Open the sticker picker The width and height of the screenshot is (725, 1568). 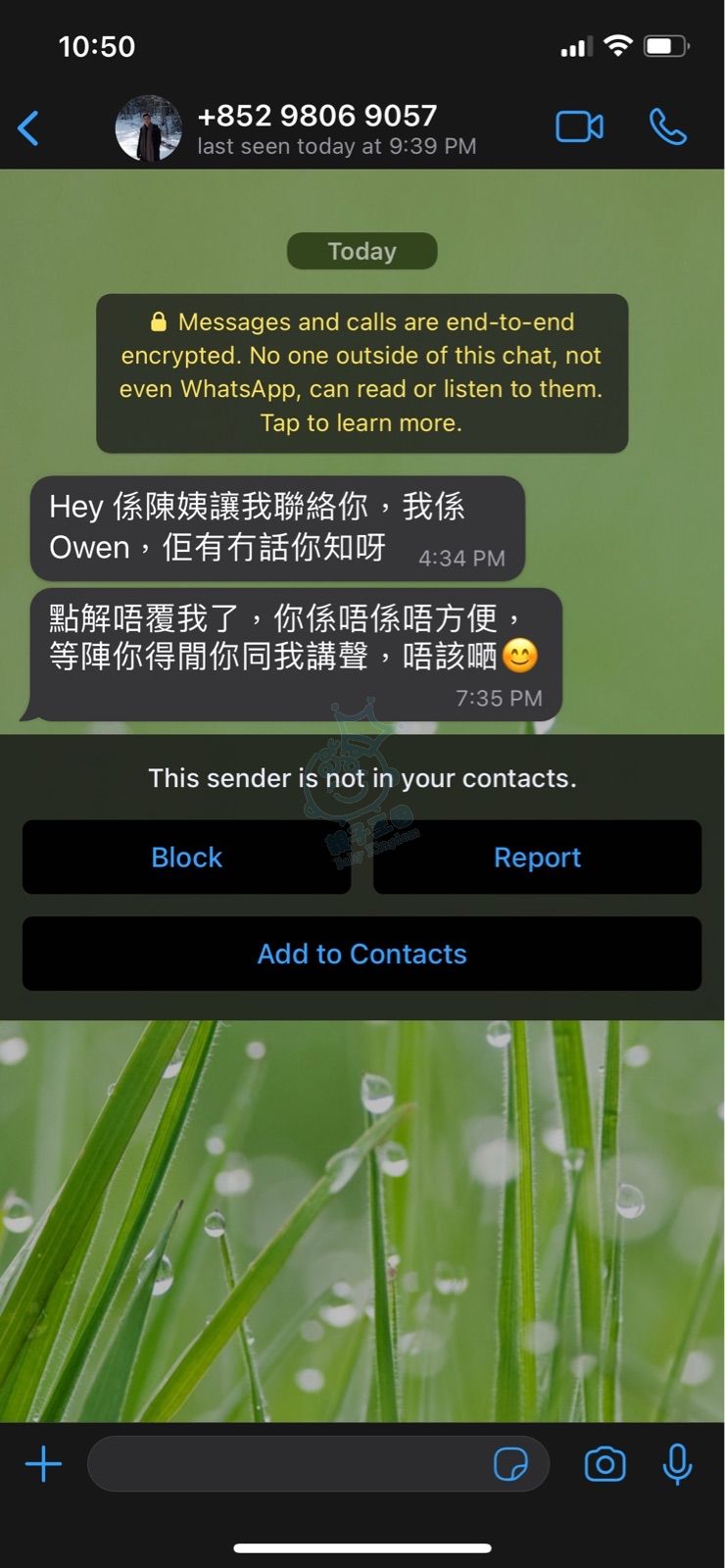click(510, 1464)
